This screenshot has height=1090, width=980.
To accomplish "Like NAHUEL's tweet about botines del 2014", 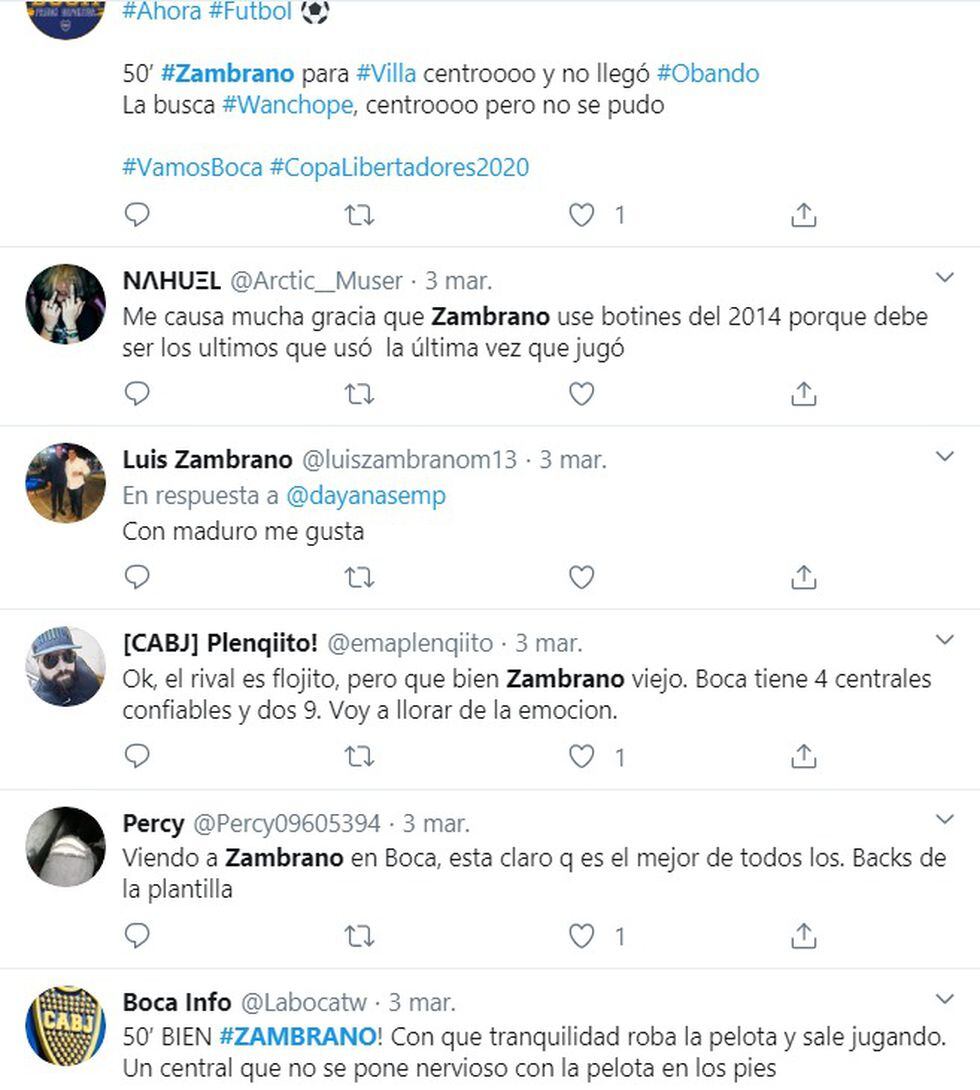I will (x=581, y=395).
